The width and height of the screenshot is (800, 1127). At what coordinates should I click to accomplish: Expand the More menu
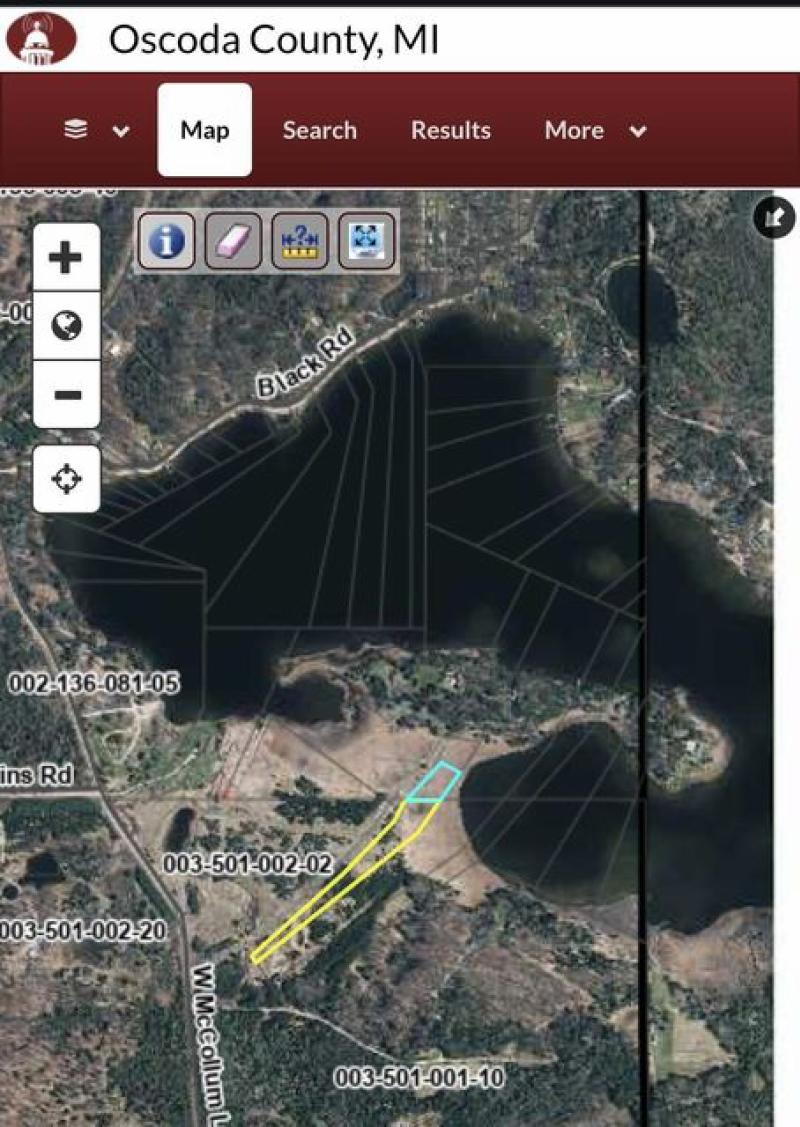pyautogui.click(x=595, y=131)
